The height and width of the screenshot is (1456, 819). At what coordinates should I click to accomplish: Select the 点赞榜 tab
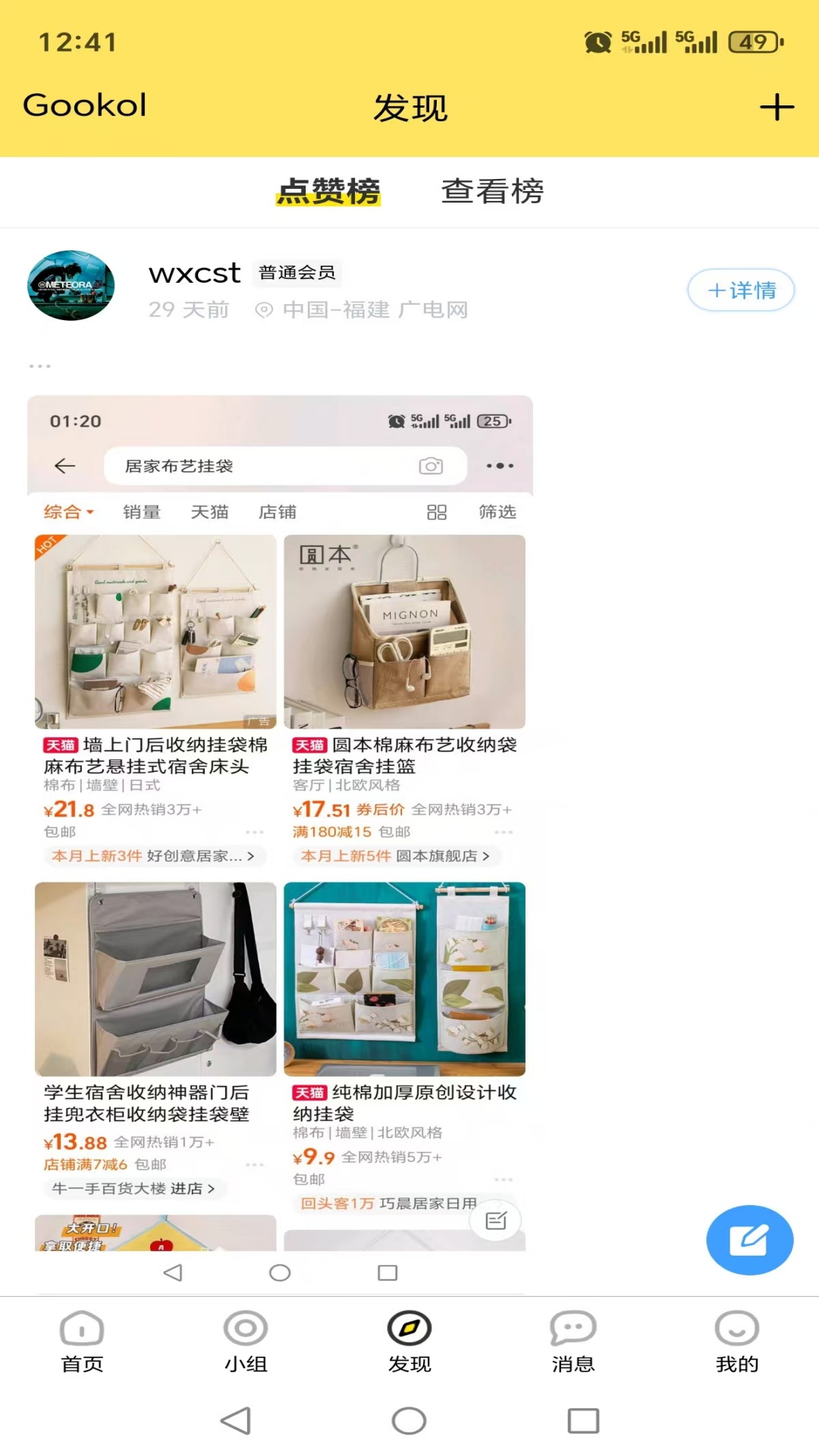coord(328,191)
